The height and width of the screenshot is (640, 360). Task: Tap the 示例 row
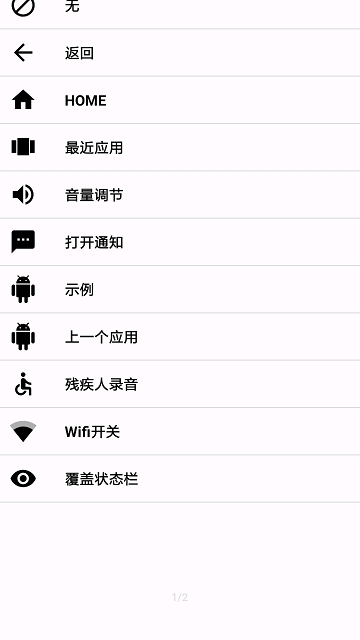(x=180, y=289)
